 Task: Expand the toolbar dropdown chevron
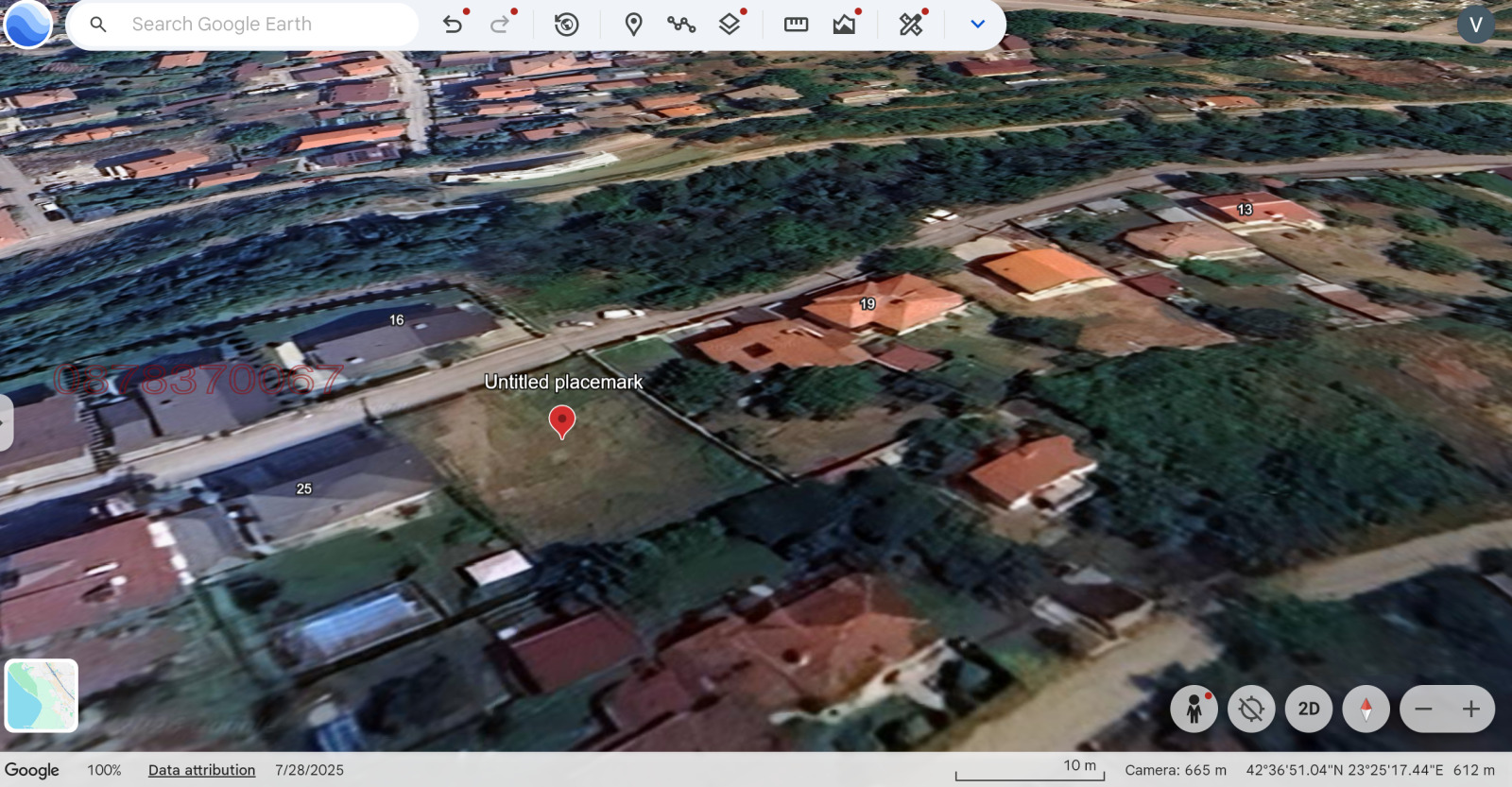tap(978, 25)
